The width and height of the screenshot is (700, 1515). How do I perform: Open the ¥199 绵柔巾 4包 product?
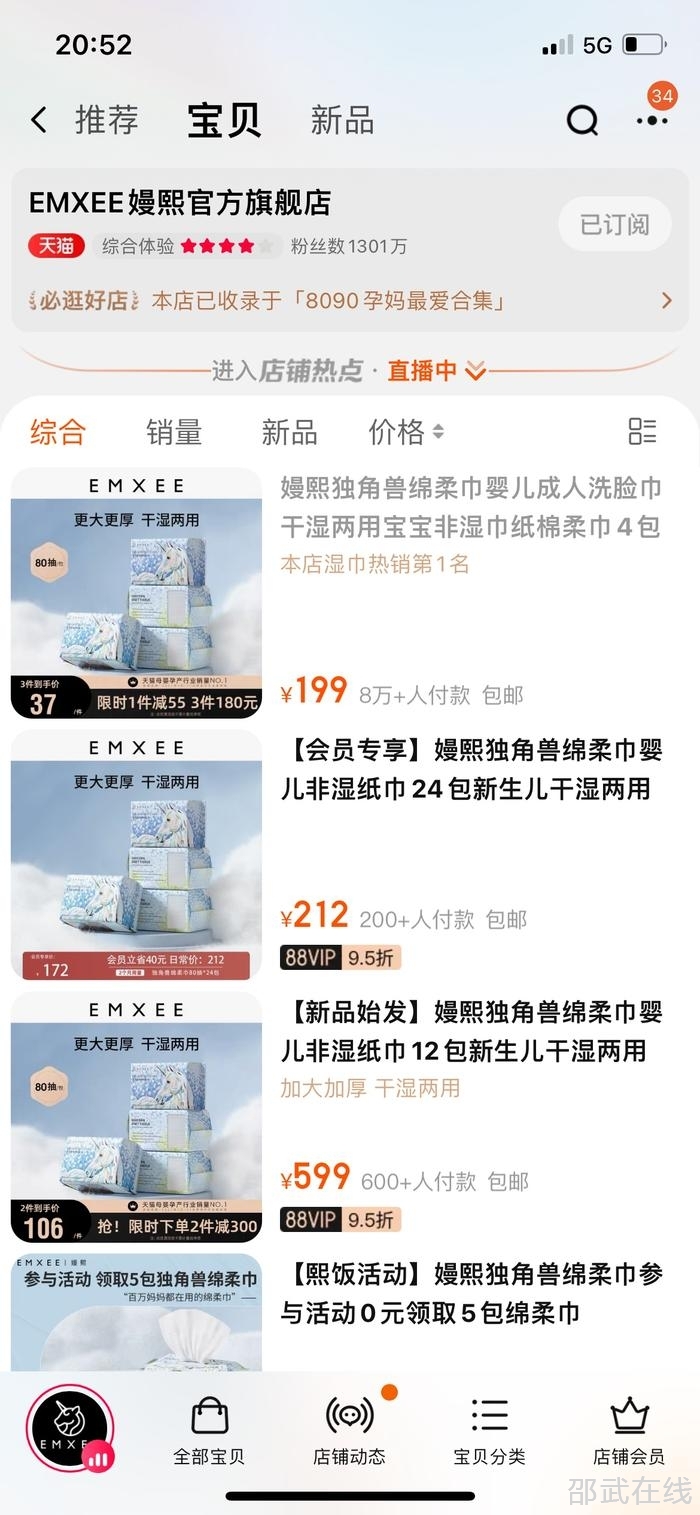[x=470, y=507]
